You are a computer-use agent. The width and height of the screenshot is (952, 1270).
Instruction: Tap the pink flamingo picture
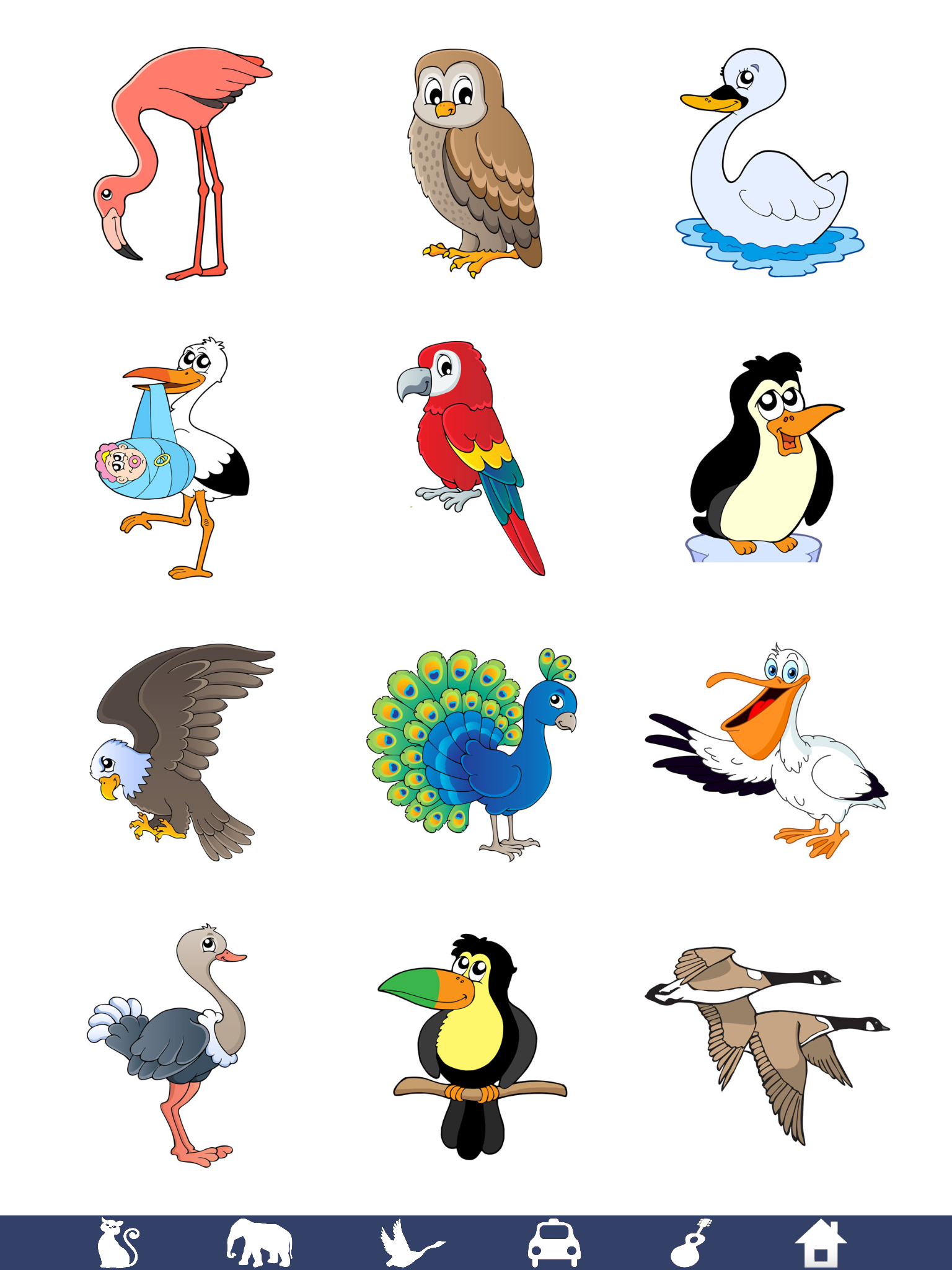[x=180, y=162]
